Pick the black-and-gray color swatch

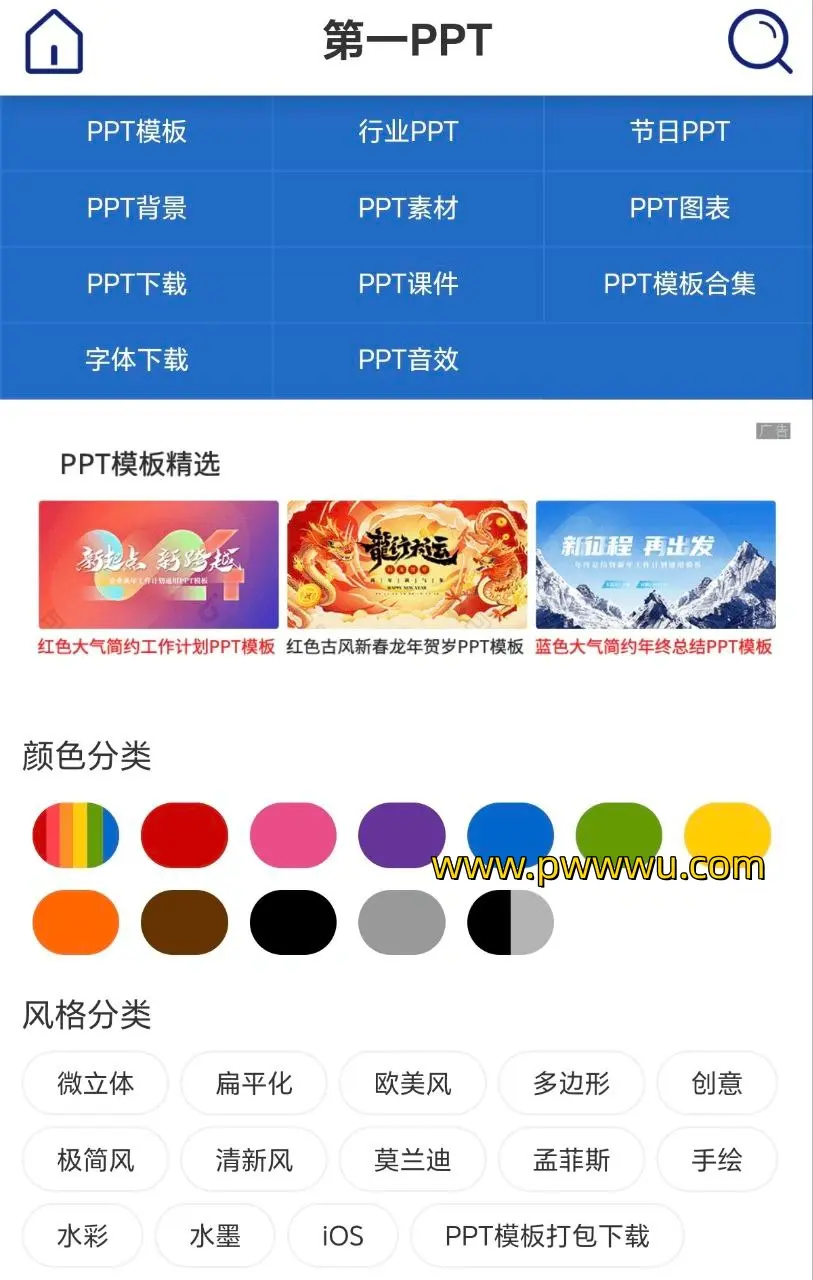click(x=510, y=922)
